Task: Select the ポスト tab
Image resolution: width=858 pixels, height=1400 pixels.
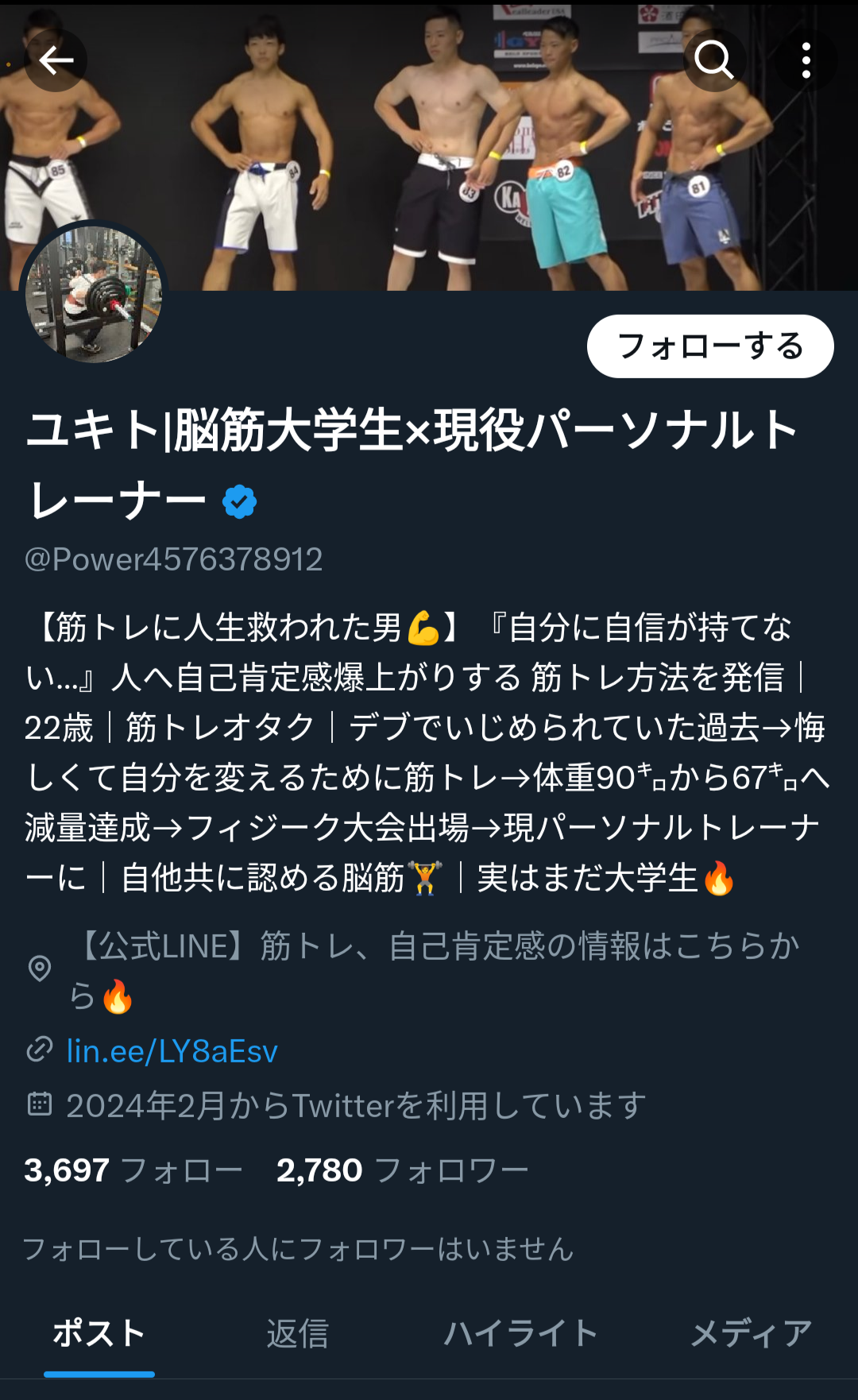Action: (x=99, y=1333)
